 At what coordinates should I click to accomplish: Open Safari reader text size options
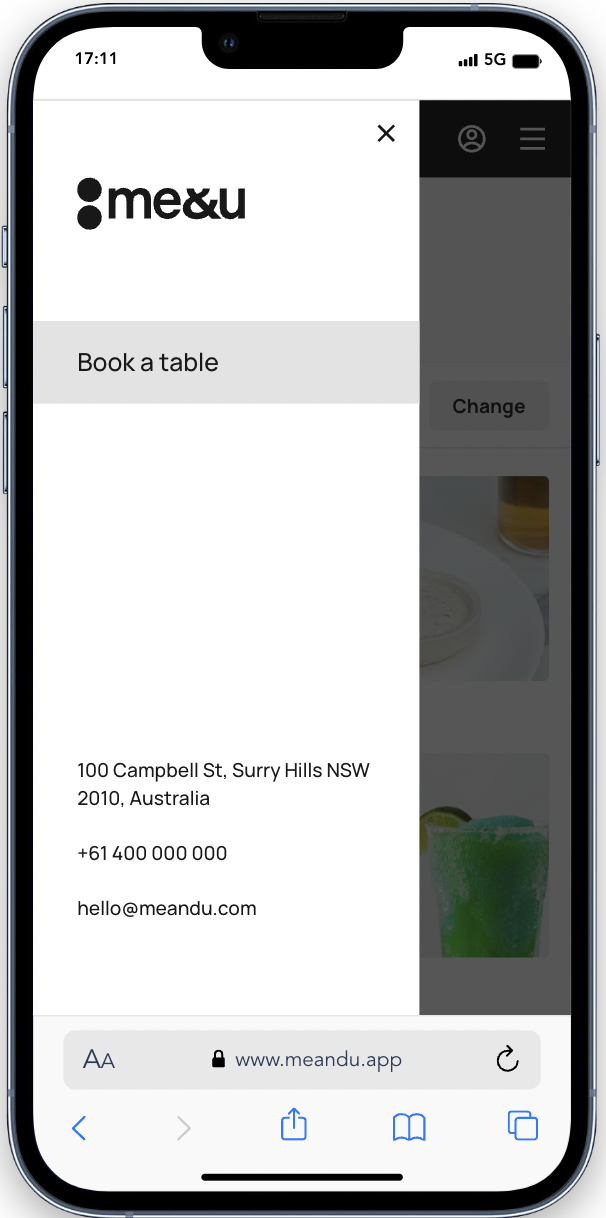point(99,1060)
